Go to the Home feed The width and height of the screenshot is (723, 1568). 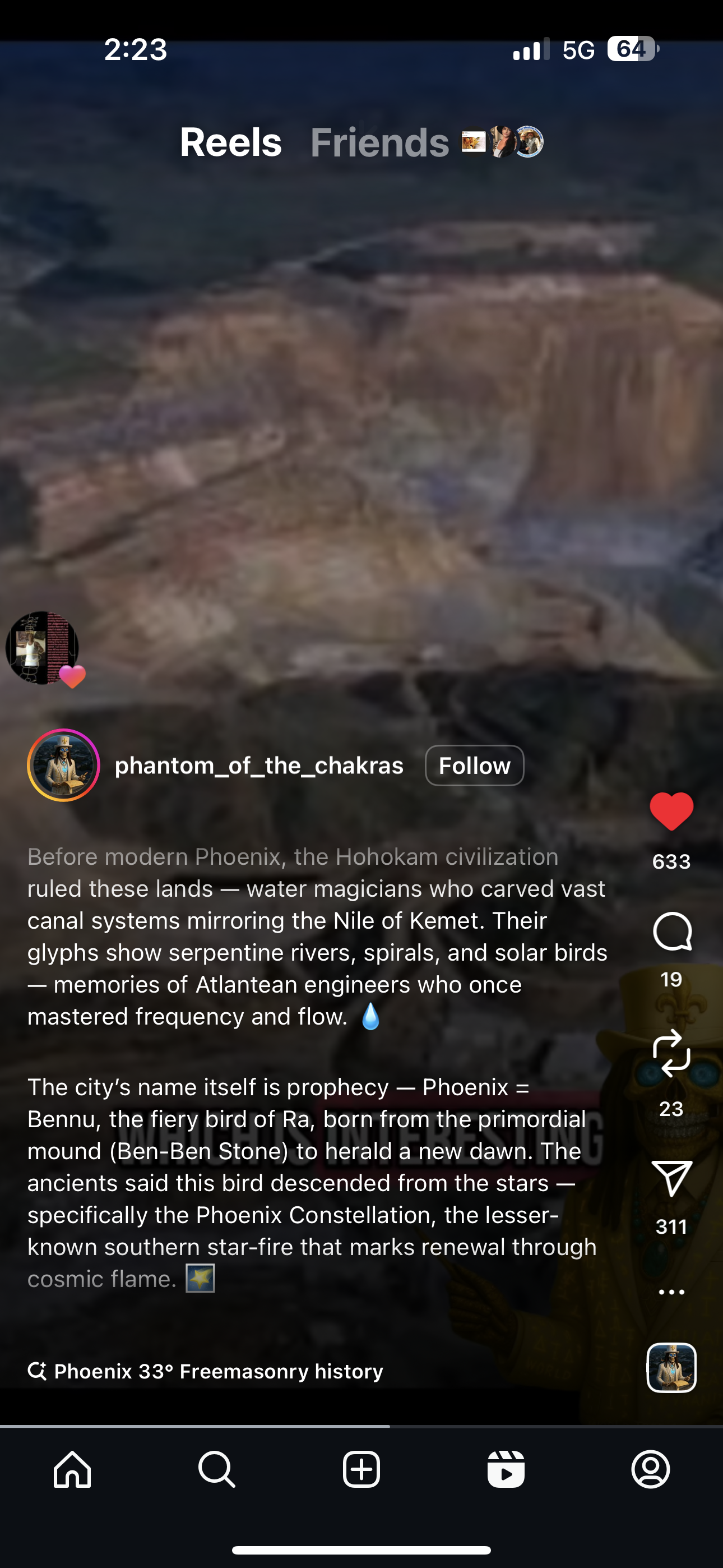tap(72, 1469)
